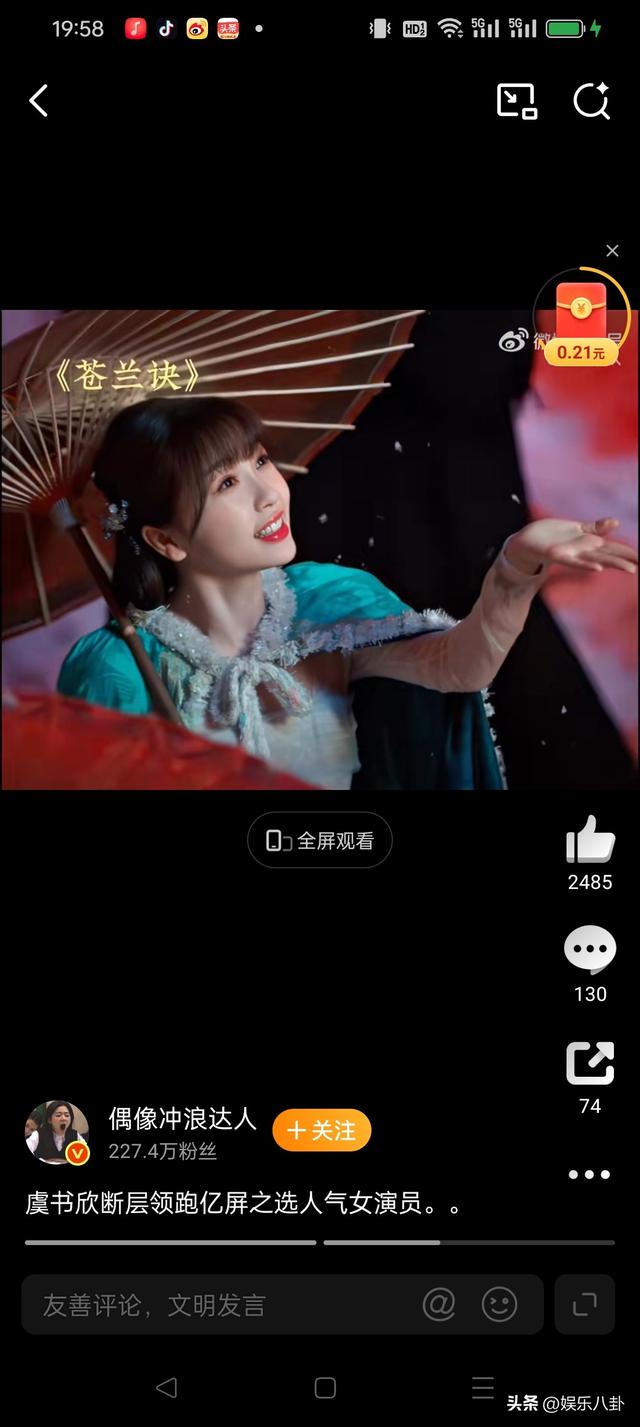Tap the 友善评论 comment input field
This screenshot has height=1427, width=640.
tap(220, 1305)
